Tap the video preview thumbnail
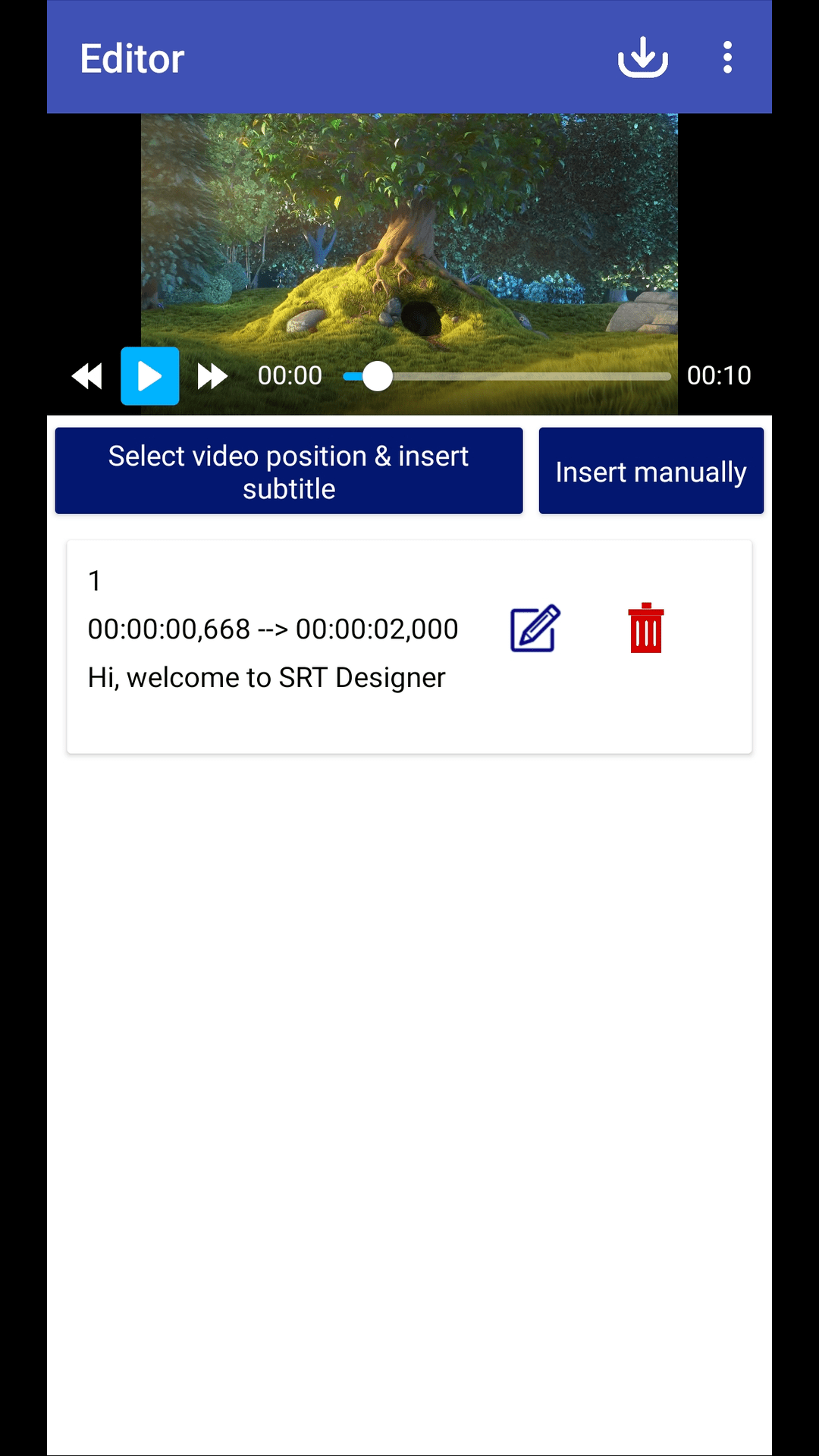Image resolution: width=819 pixels, height=1456 pixels. tap(409, 227)
